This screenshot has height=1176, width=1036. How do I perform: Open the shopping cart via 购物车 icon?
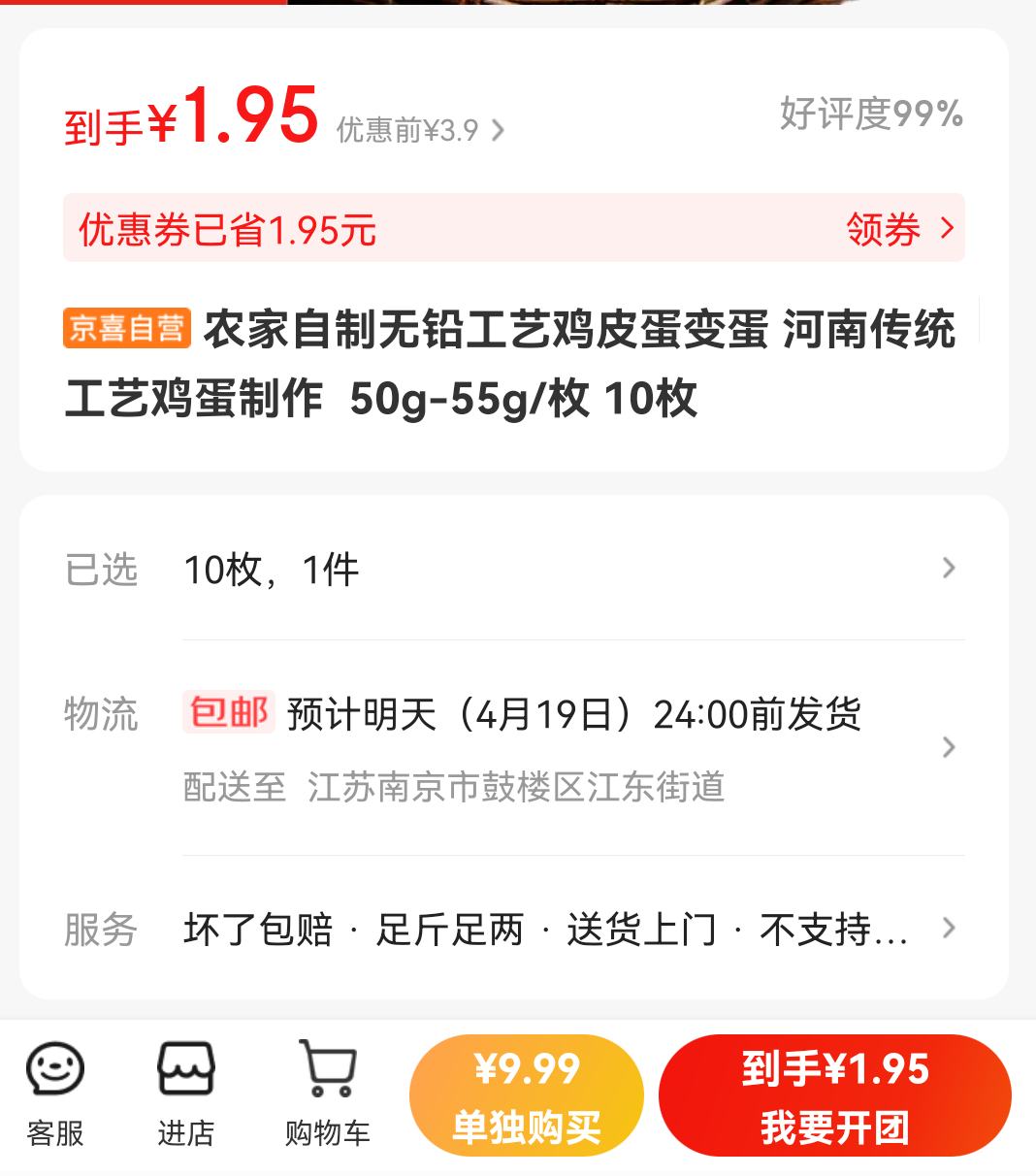pyautogui.click(x=329, y=1093)
